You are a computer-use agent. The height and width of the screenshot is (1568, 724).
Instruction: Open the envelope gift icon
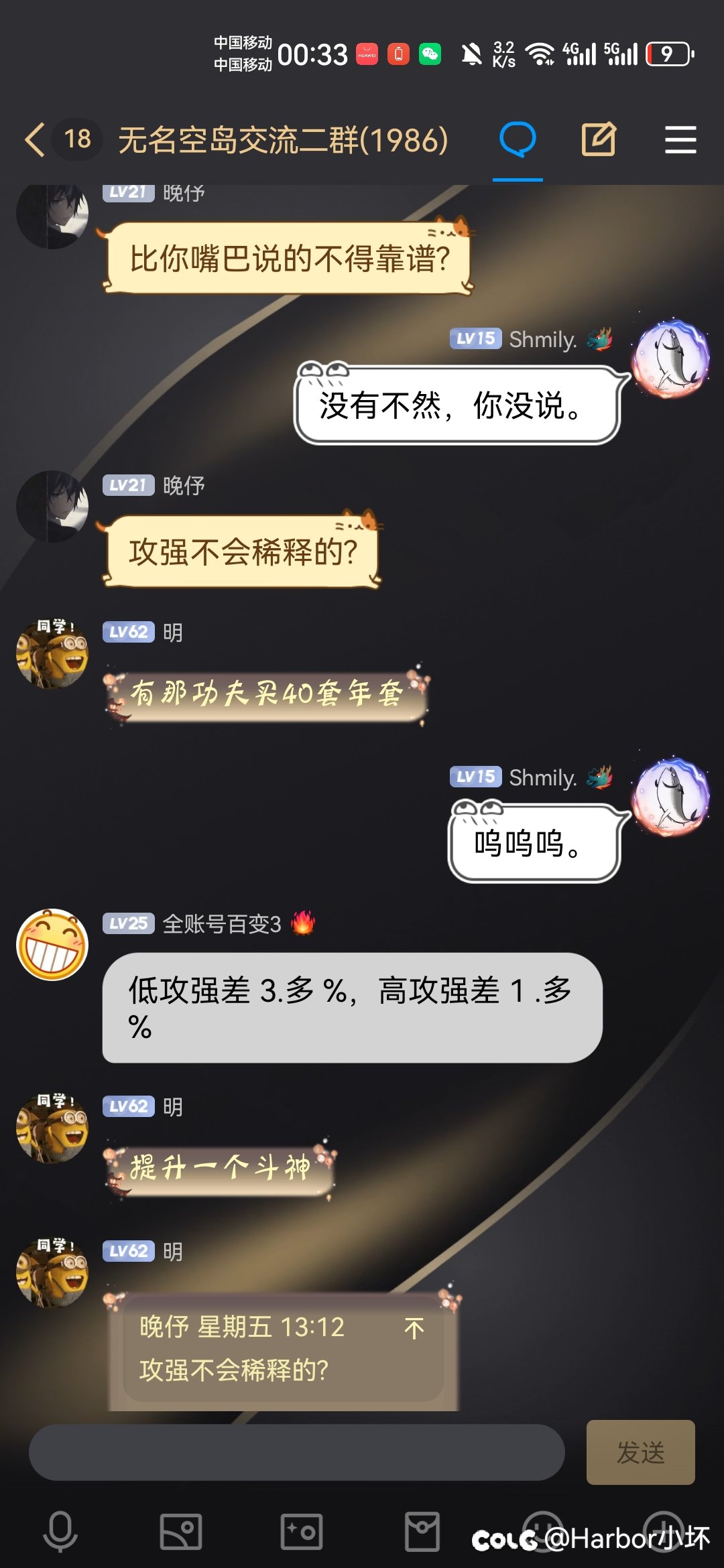pyautogui.click(x=422, y=1532)
